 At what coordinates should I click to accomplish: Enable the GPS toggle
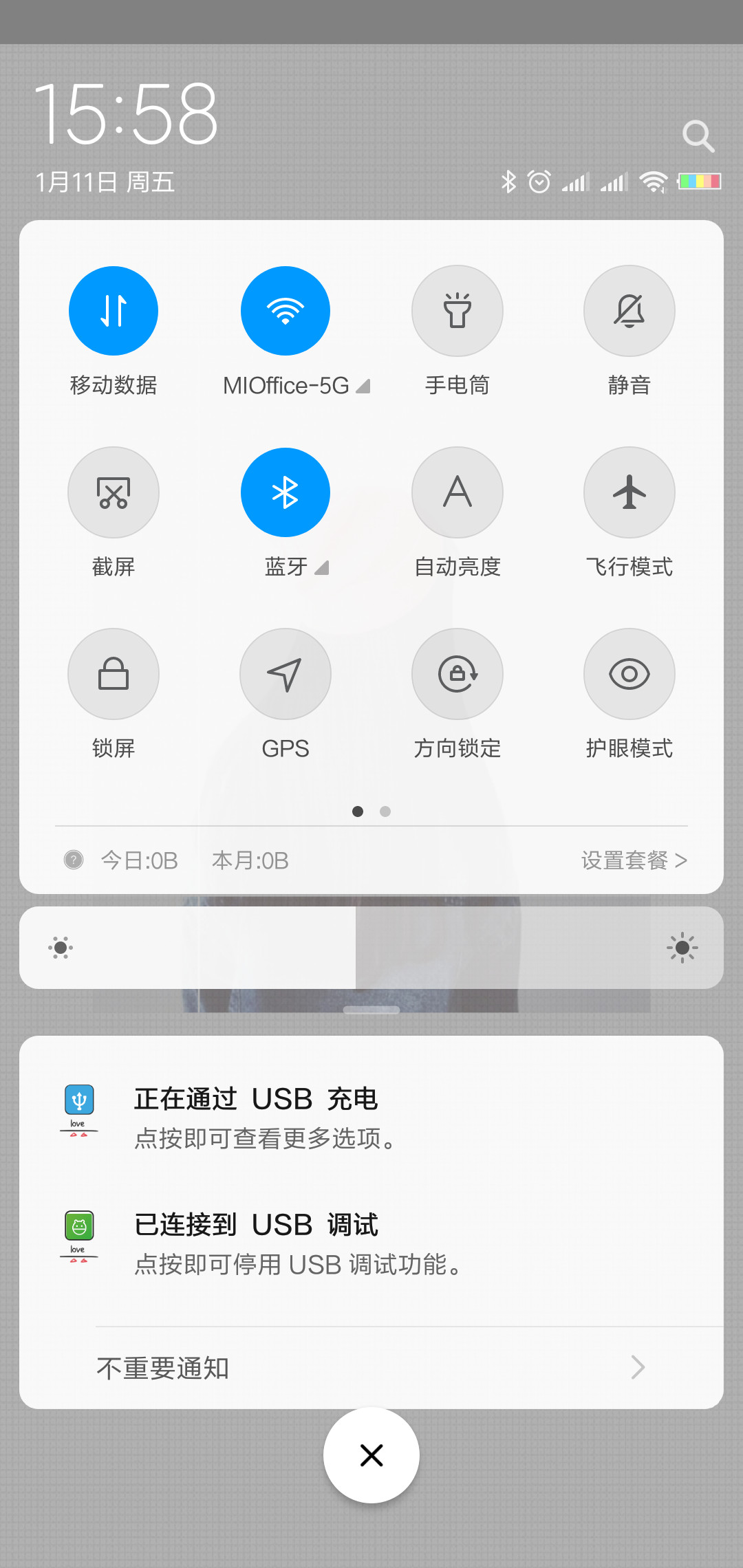[286, 674]
